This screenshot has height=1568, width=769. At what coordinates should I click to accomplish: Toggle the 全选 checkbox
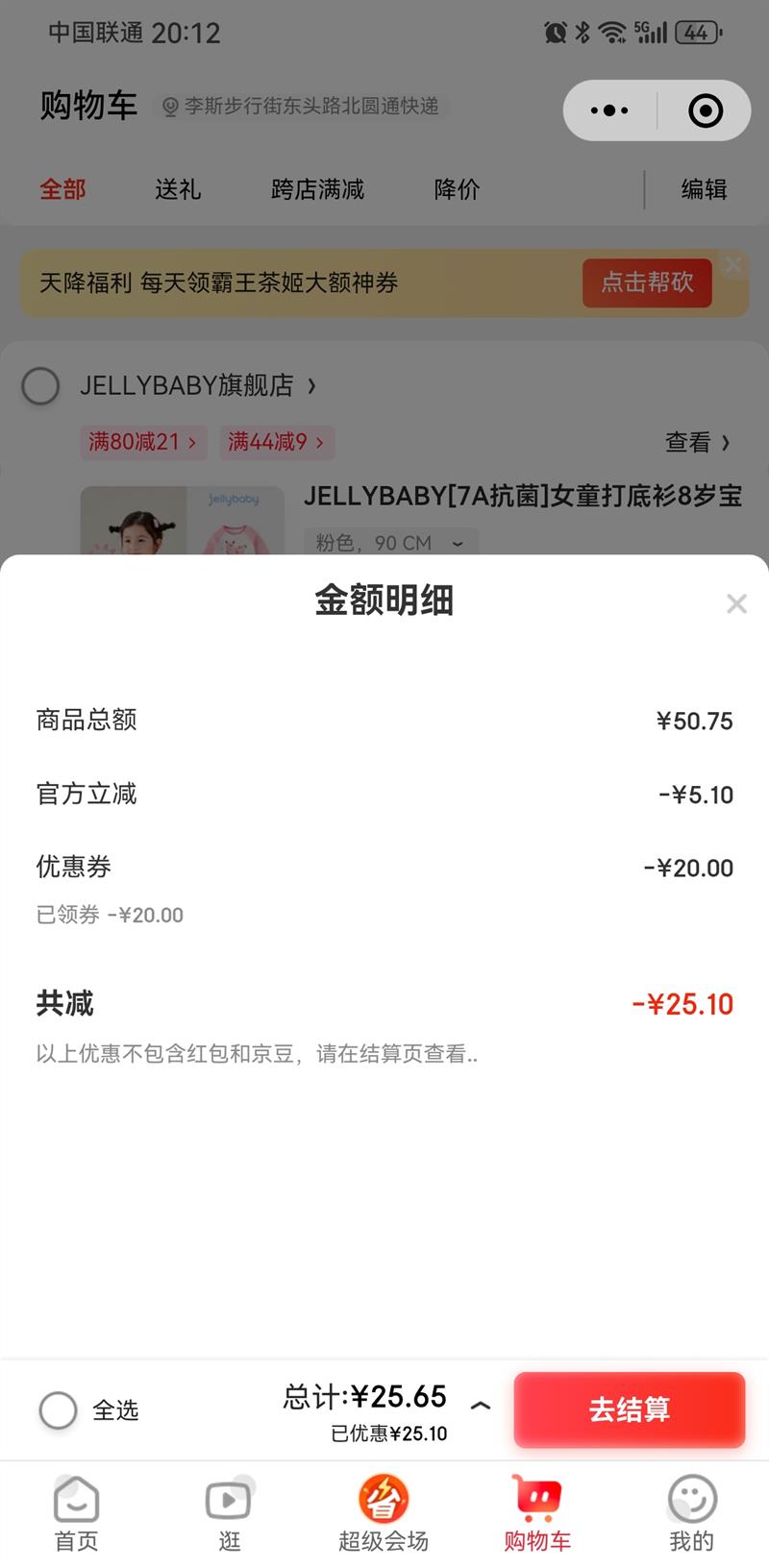click(x=58, y=1410)
